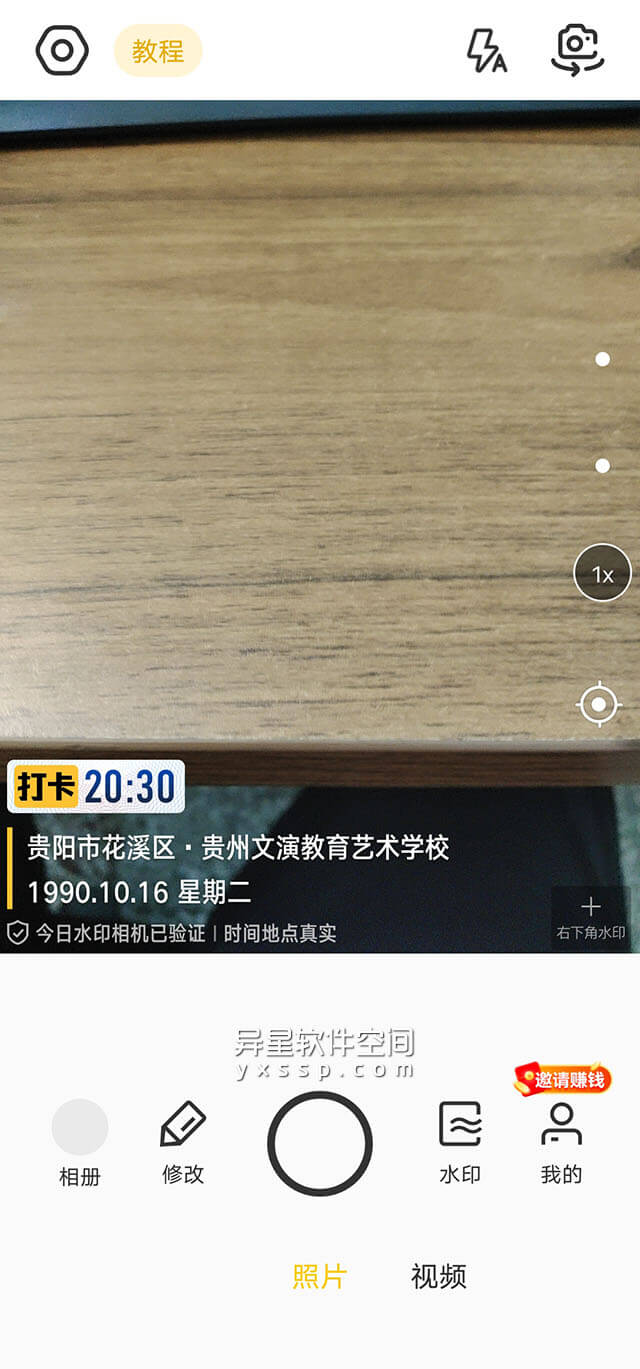Open the camera settings hexagon icon

pos(62,50)
